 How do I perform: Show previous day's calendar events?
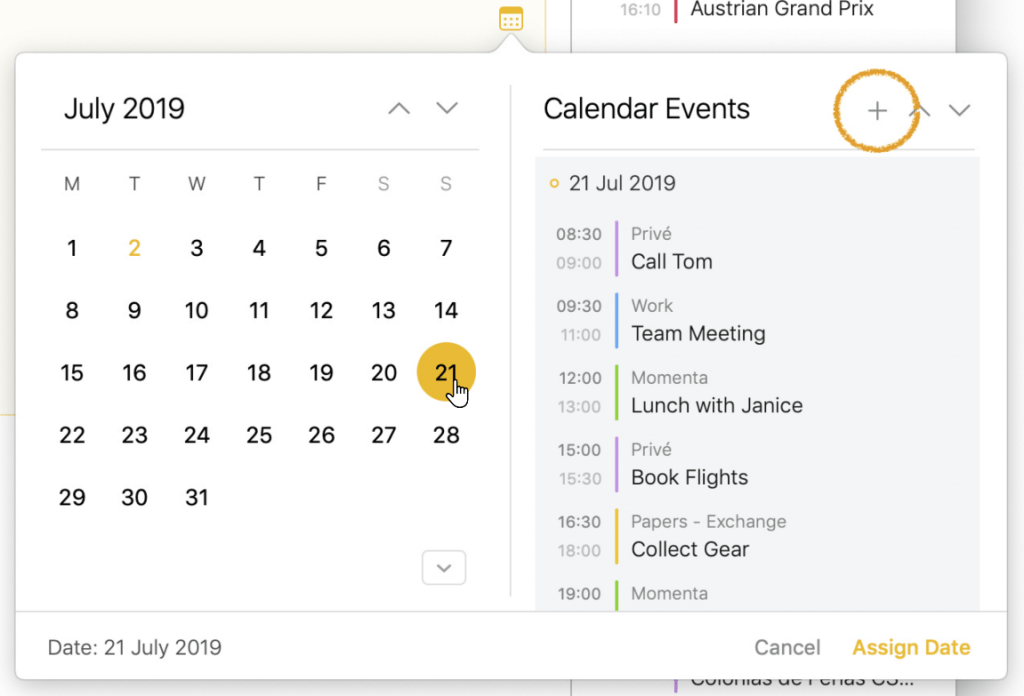[920, 111]
